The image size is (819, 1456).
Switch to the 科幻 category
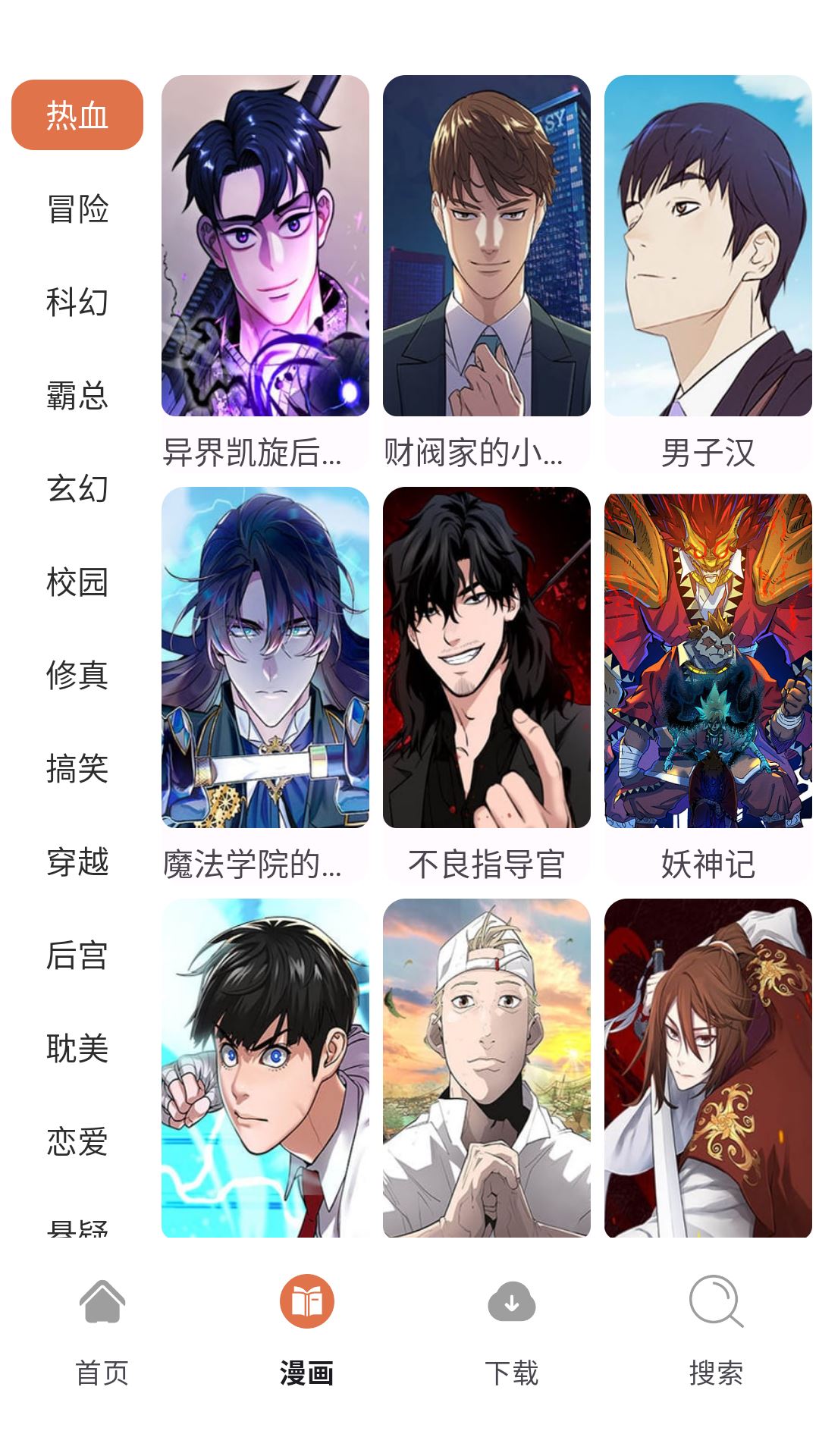click(x=77, y=302)
